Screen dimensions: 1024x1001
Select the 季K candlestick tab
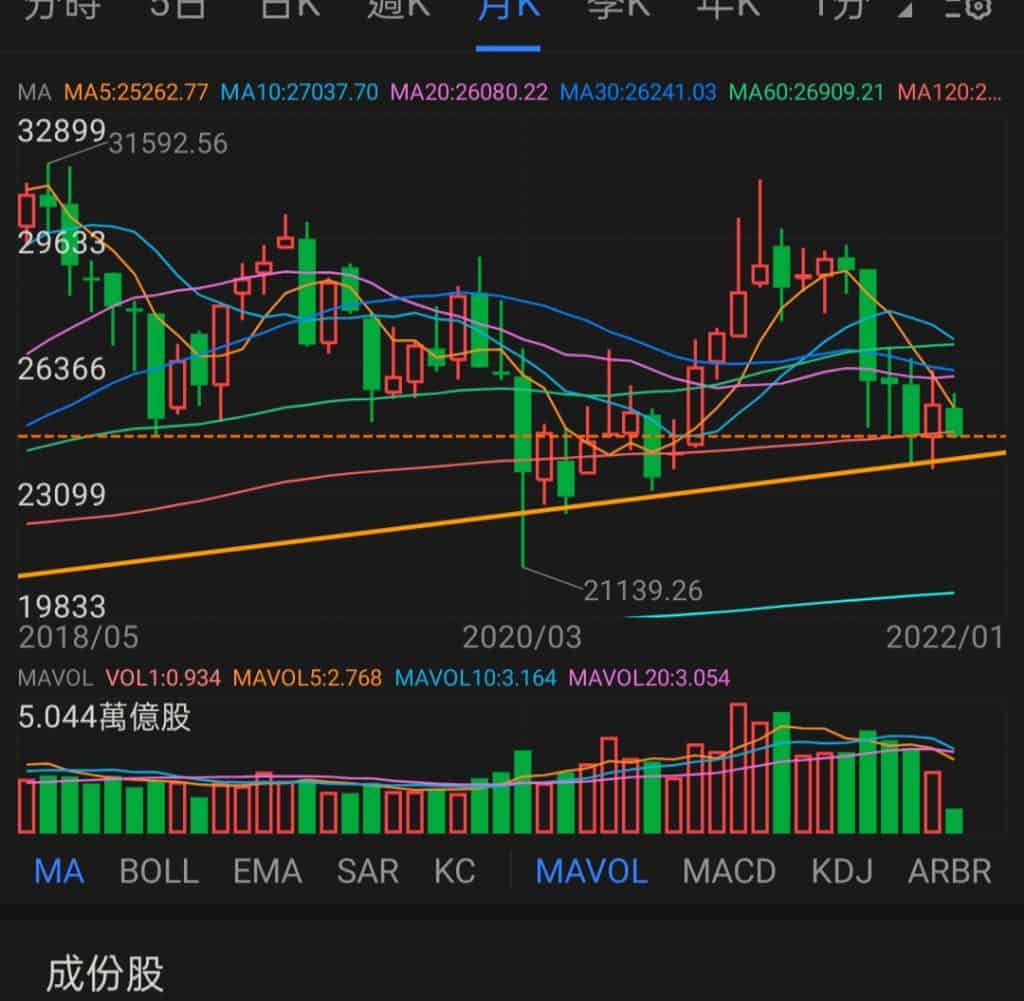pos(618,10)
